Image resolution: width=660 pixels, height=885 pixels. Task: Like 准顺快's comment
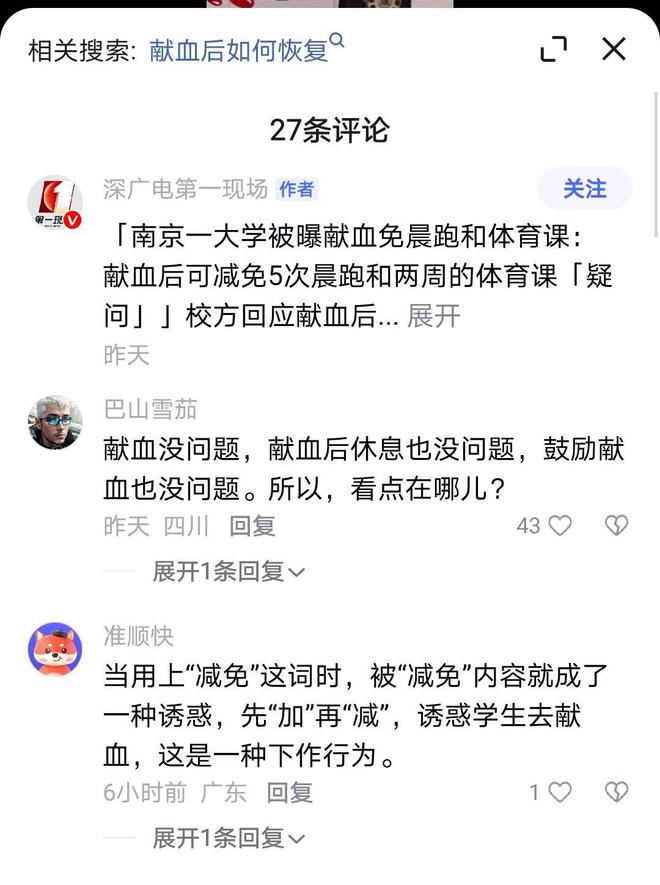point(559,793)
